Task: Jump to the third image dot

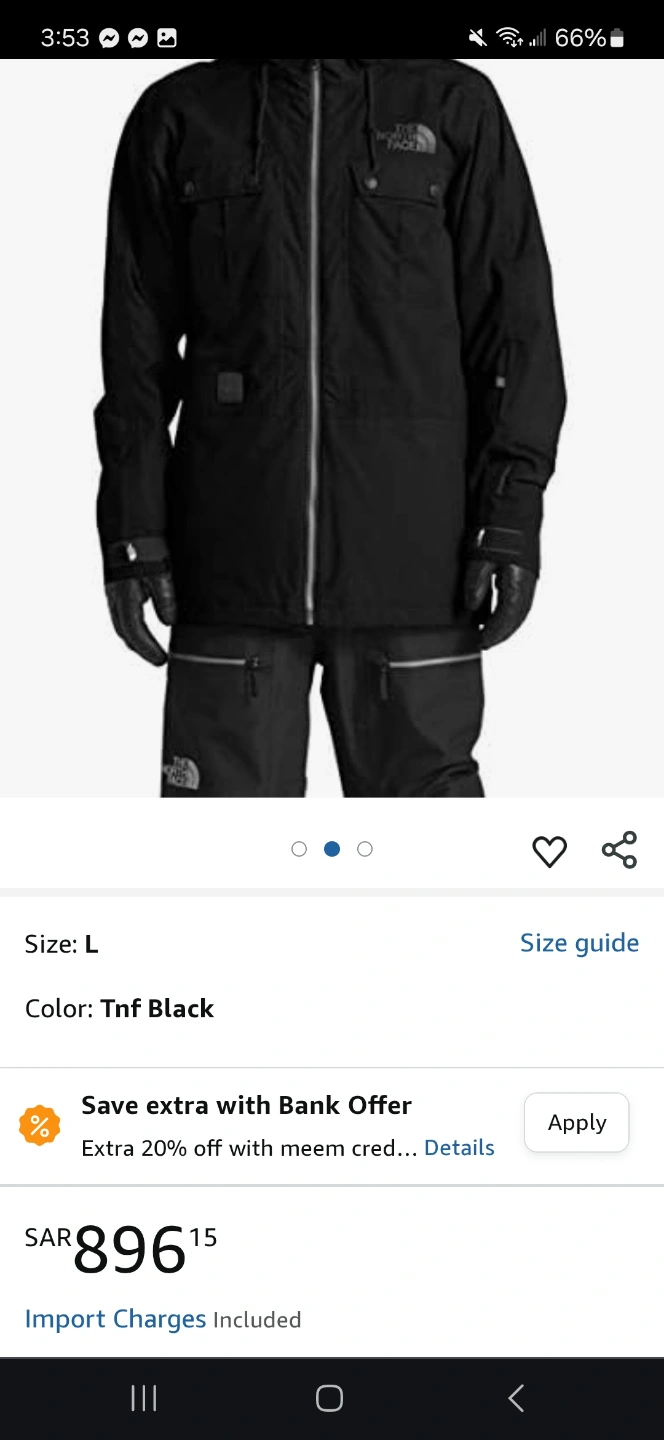Action: 365,849
